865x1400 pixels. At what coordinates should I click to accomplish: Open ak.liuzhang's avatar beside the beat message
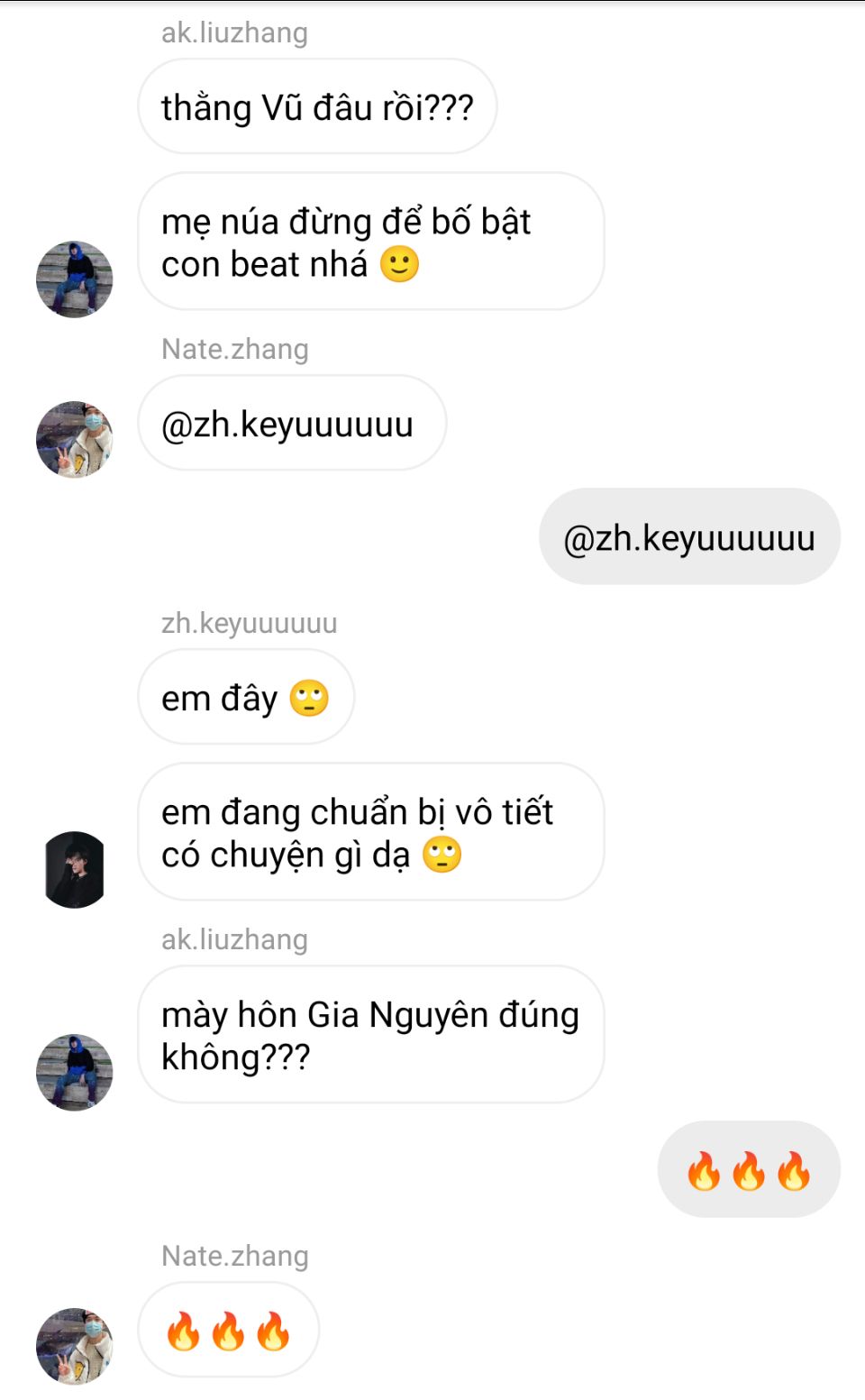[x=74, y=279]
